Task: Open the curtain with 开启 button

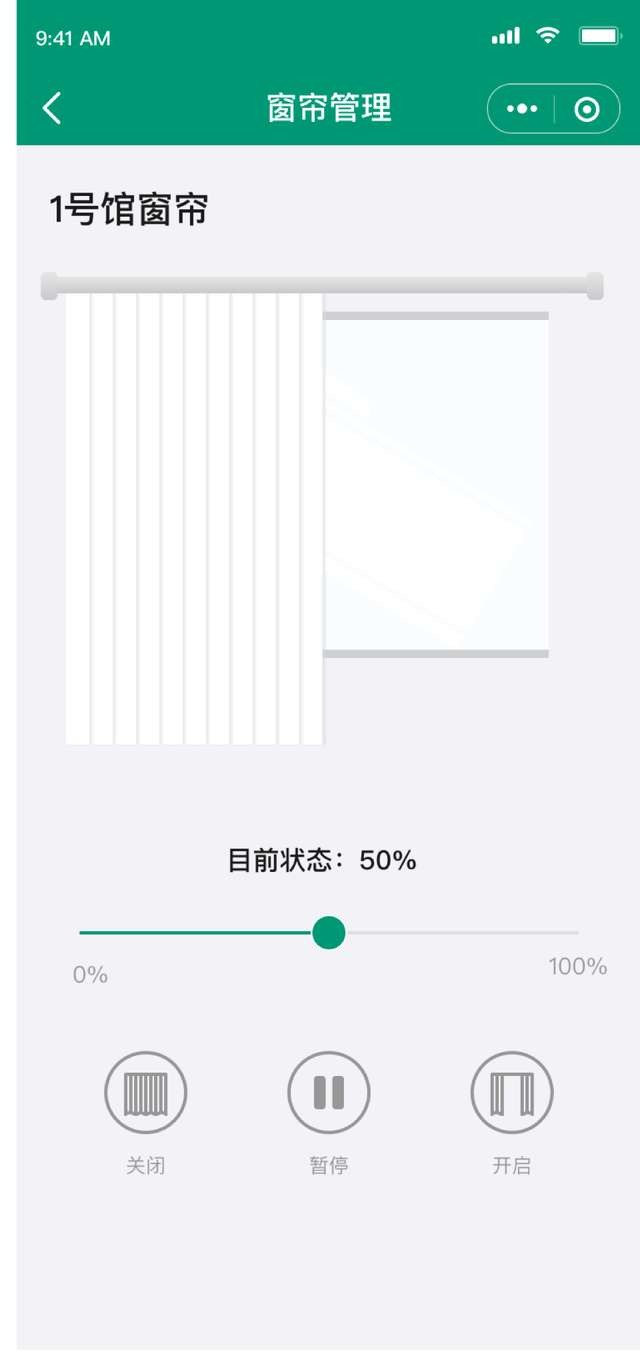Action: (x=512, y=1092)
